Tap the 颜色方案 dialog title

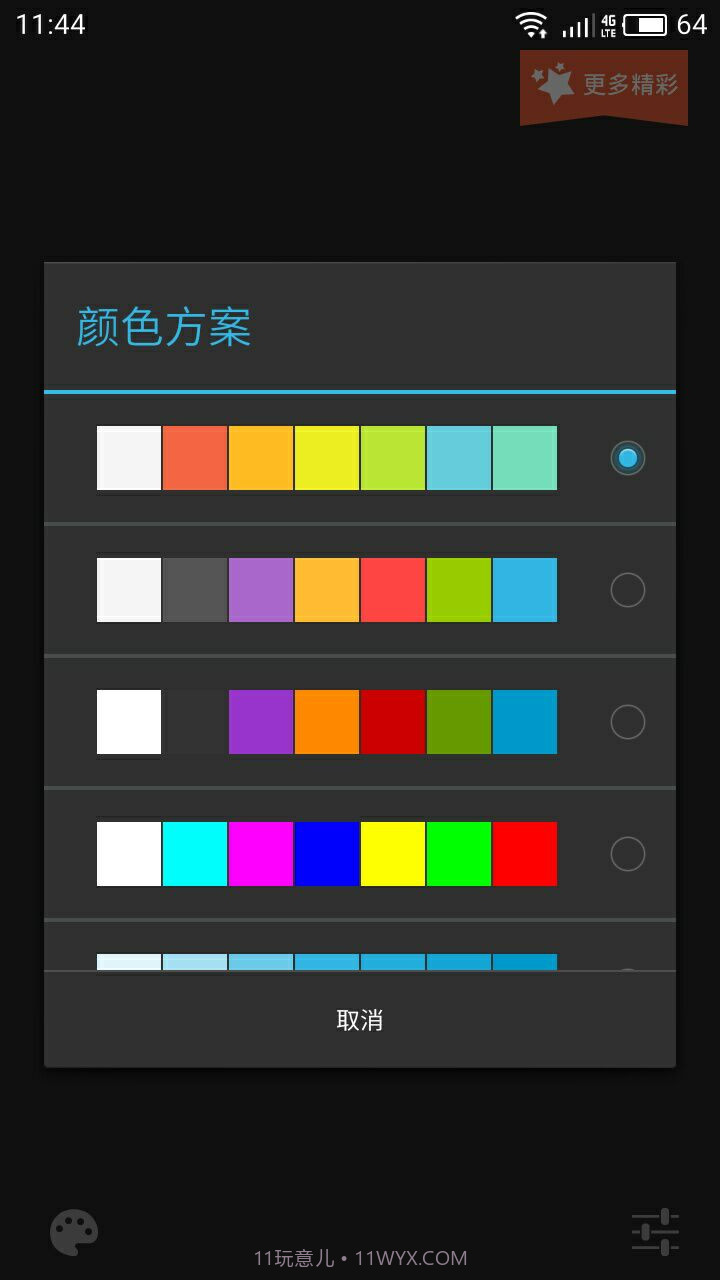(163, 327)
